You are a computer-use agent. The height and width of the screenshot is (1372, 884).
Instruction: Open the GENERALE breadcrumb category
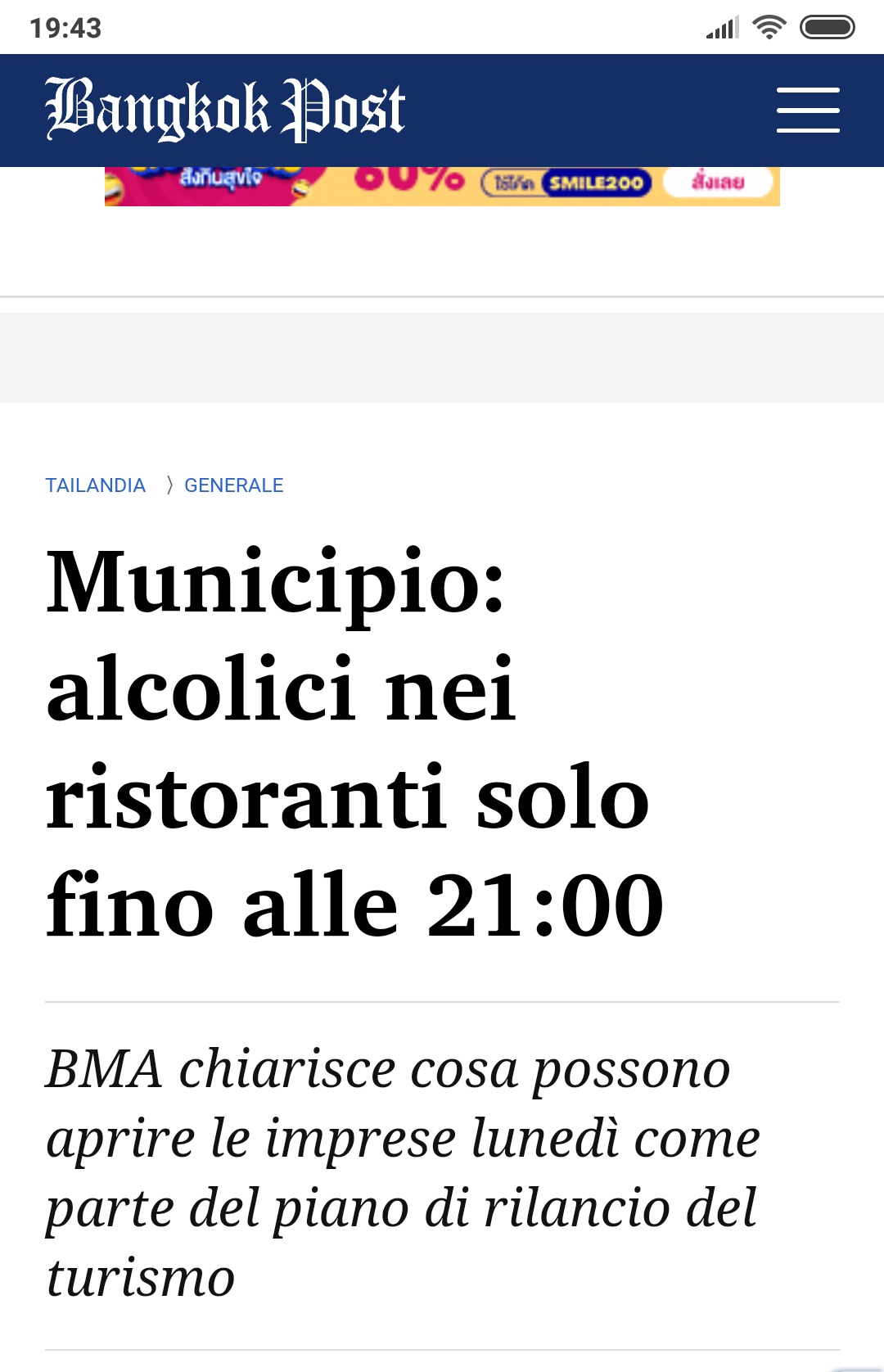(x=234, y=485)
